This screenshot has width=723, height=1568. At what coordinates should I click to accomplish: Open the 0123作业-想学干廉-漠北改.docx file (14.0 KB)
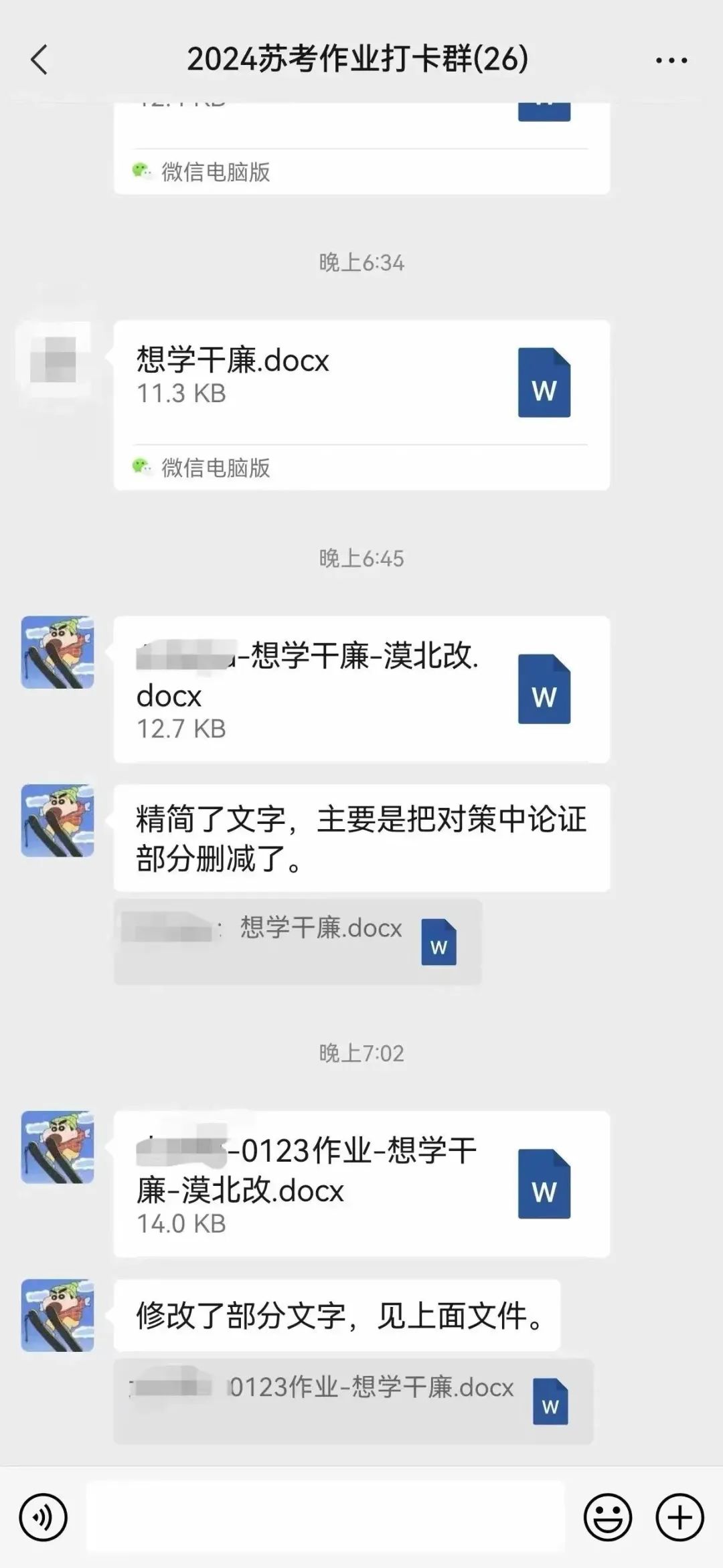coord(361,1184)
